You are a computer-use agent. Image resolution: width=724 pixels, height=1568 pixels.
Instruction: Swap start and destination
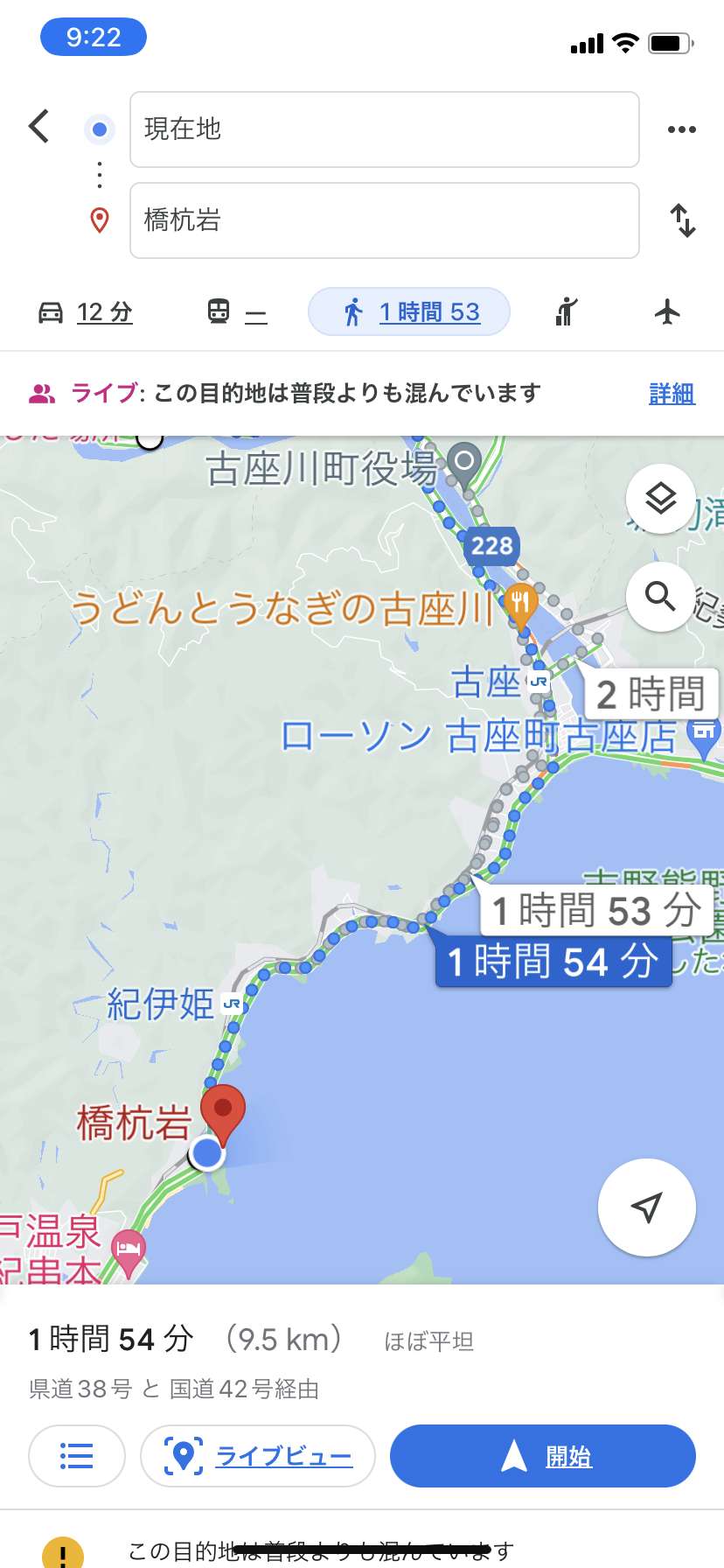[683, 220]
